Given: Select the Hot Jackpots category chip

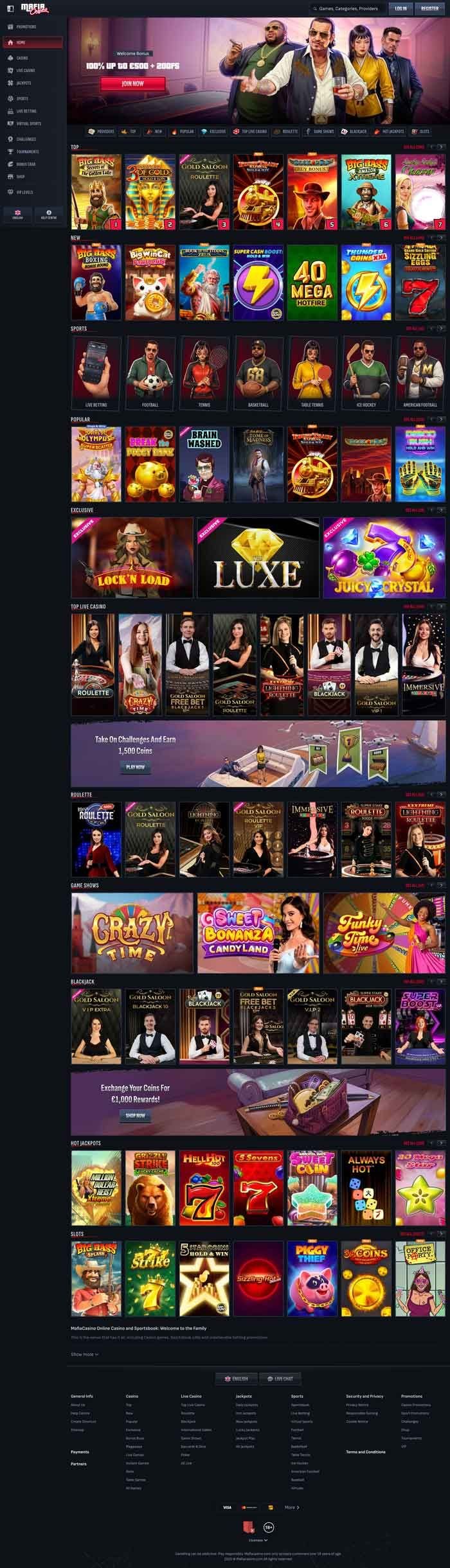Looking at the screenshot, I should 389,131.
